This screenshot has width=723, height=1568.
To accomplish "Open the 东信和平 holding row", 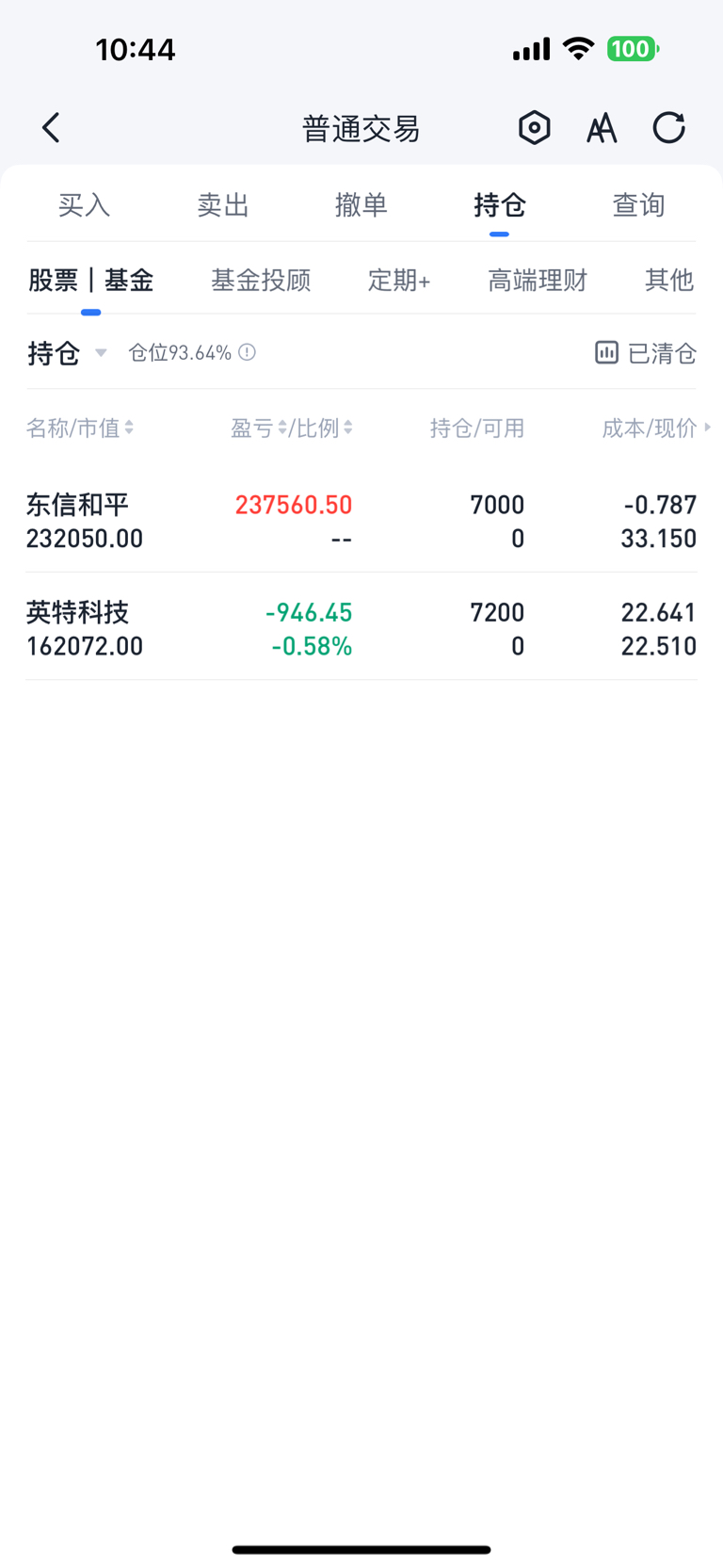I will tap(361, 521).
